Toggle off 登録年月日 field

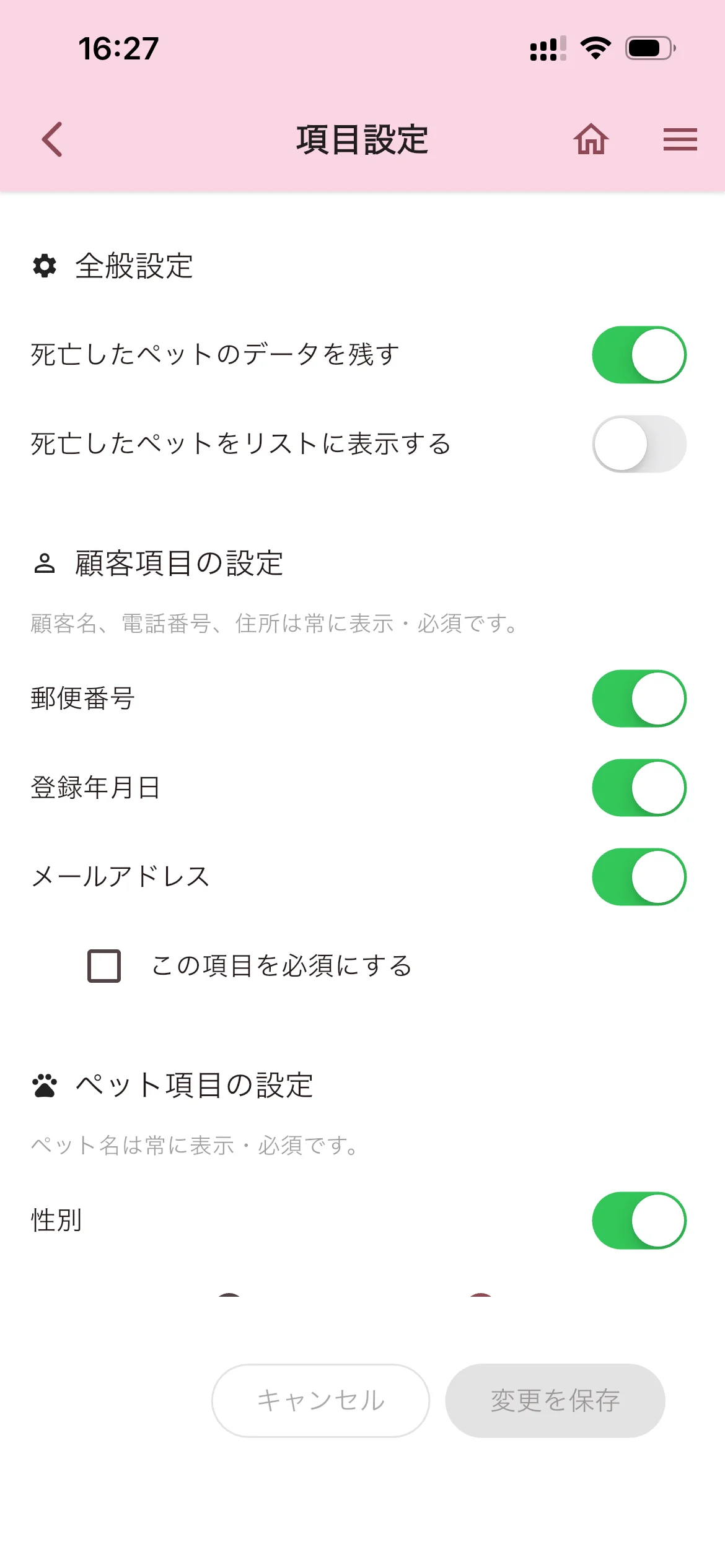click(x=639, y=788)
